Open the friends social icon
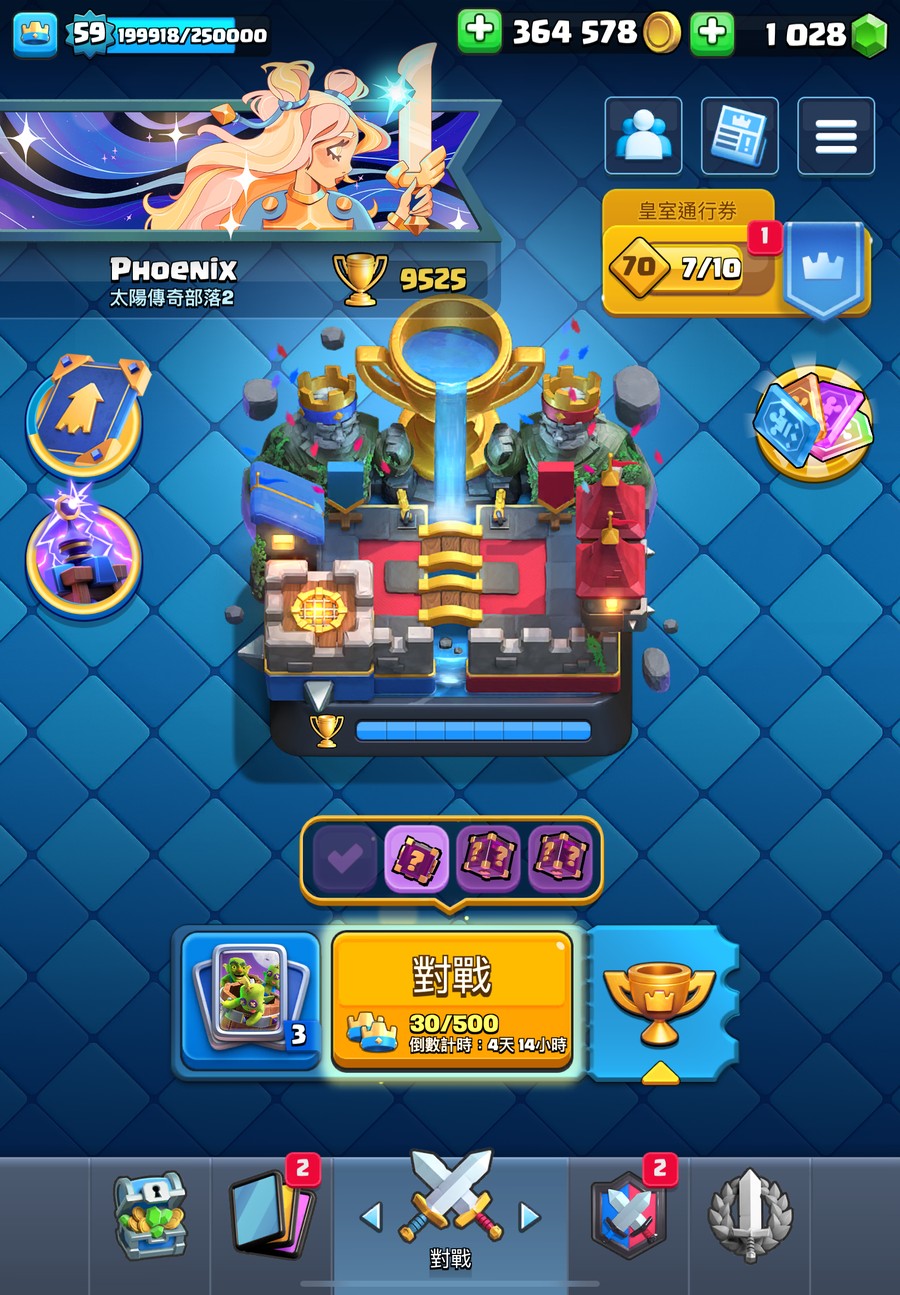The width and height of the screenshot is (900, 1295). point(643,135)
